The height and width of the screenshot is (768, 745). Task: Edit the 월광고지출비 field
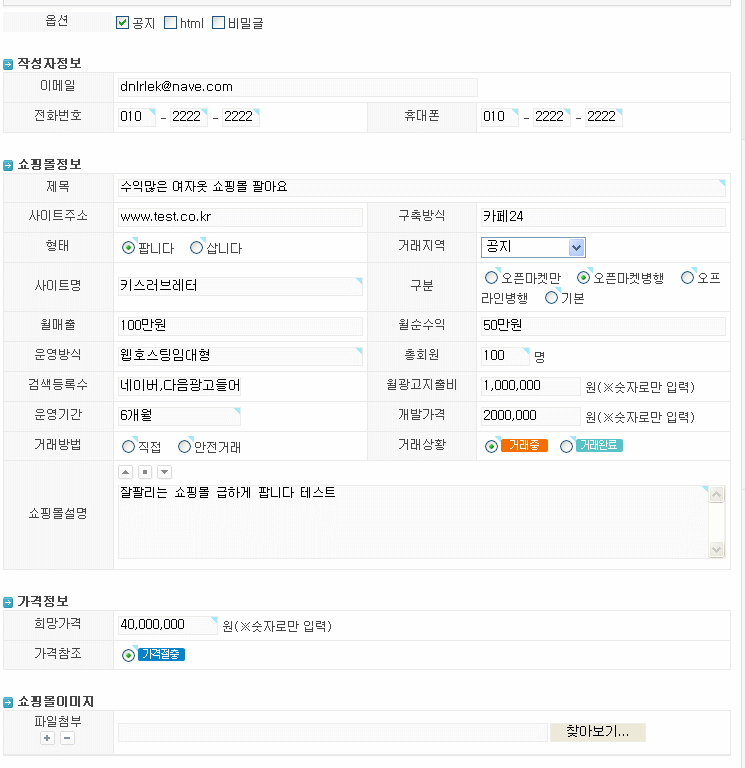coord(530,386)
